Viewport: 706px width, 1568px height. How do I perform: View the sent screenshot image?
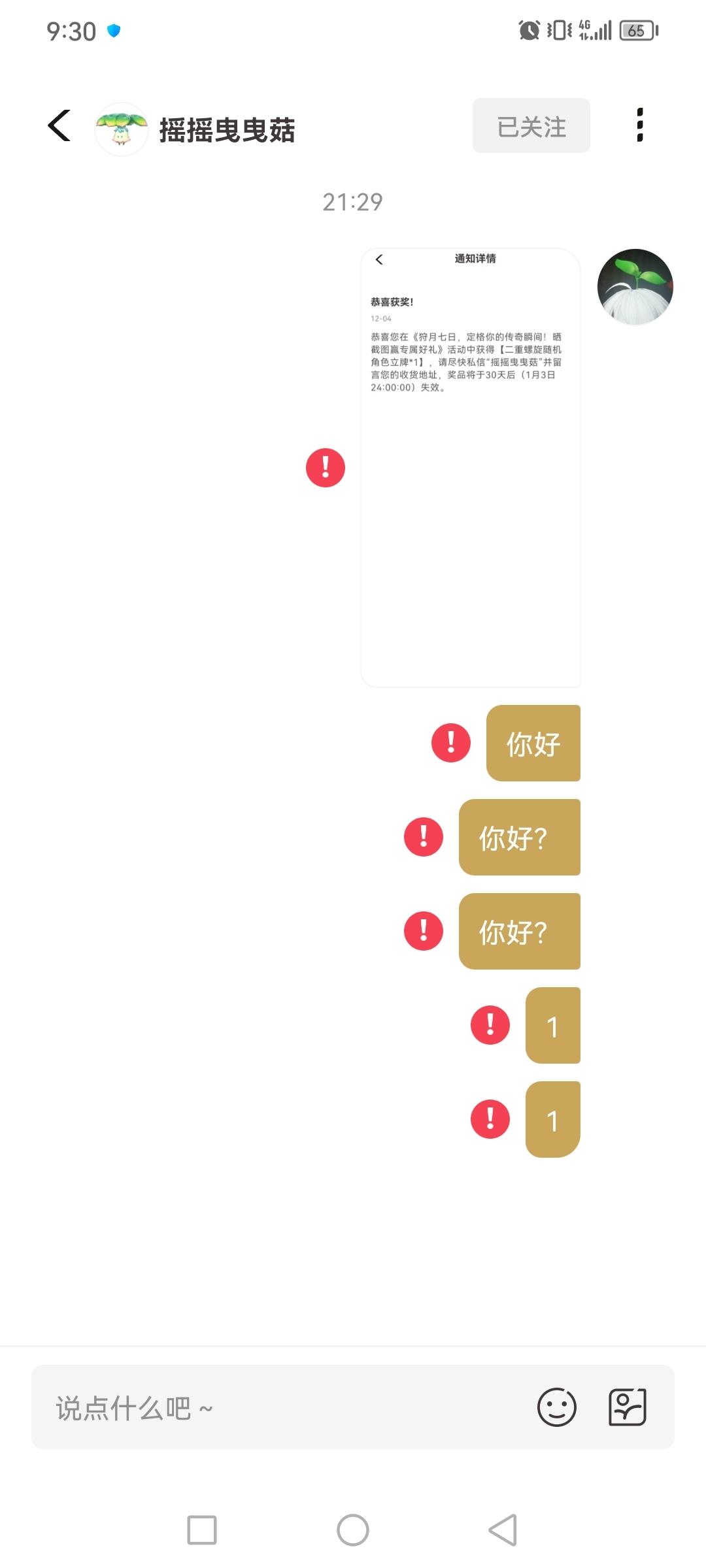click(x=471, y=467)
